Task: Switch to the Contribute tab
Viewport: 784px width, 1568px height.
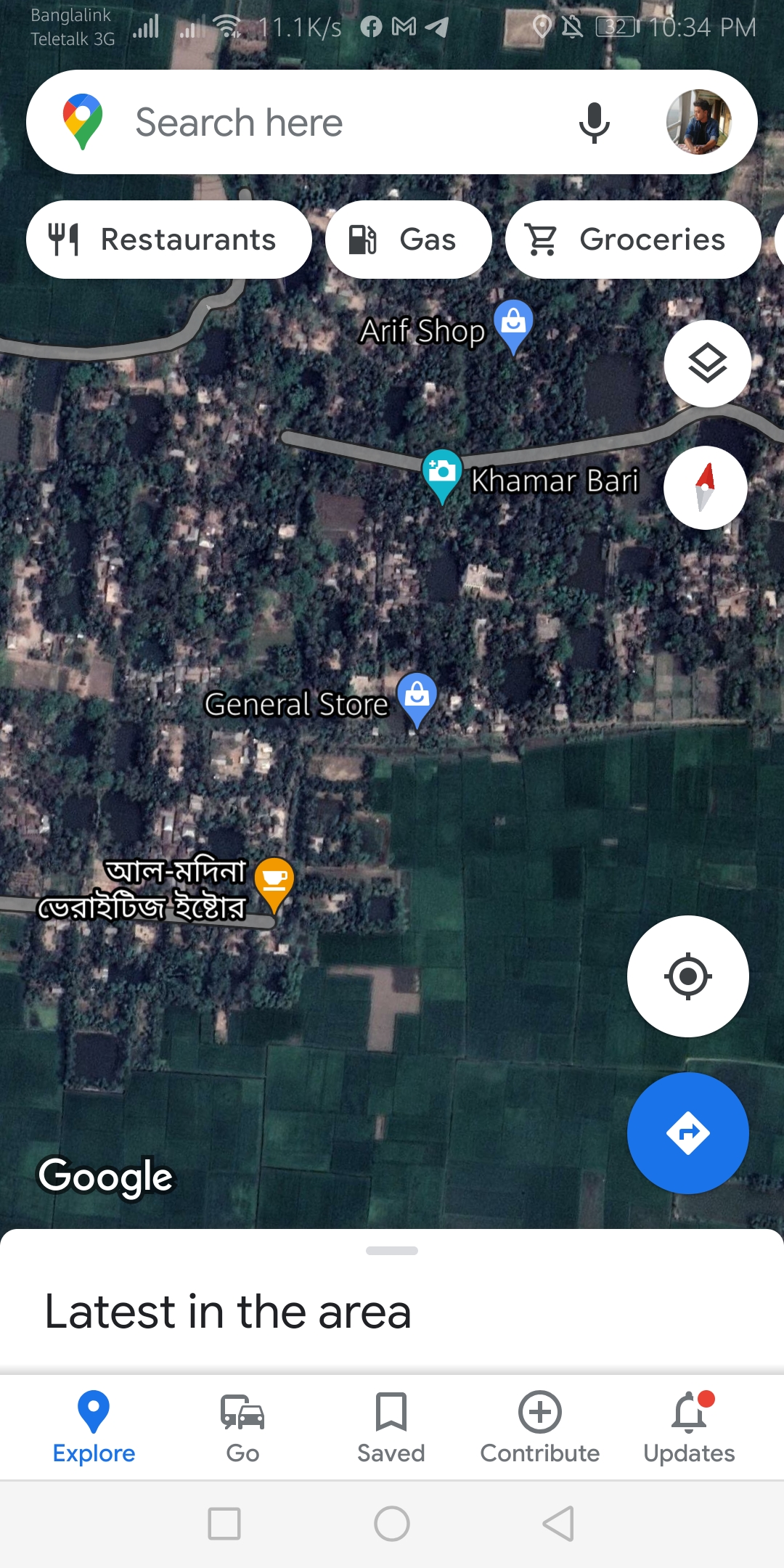Action: [540, 1427]
